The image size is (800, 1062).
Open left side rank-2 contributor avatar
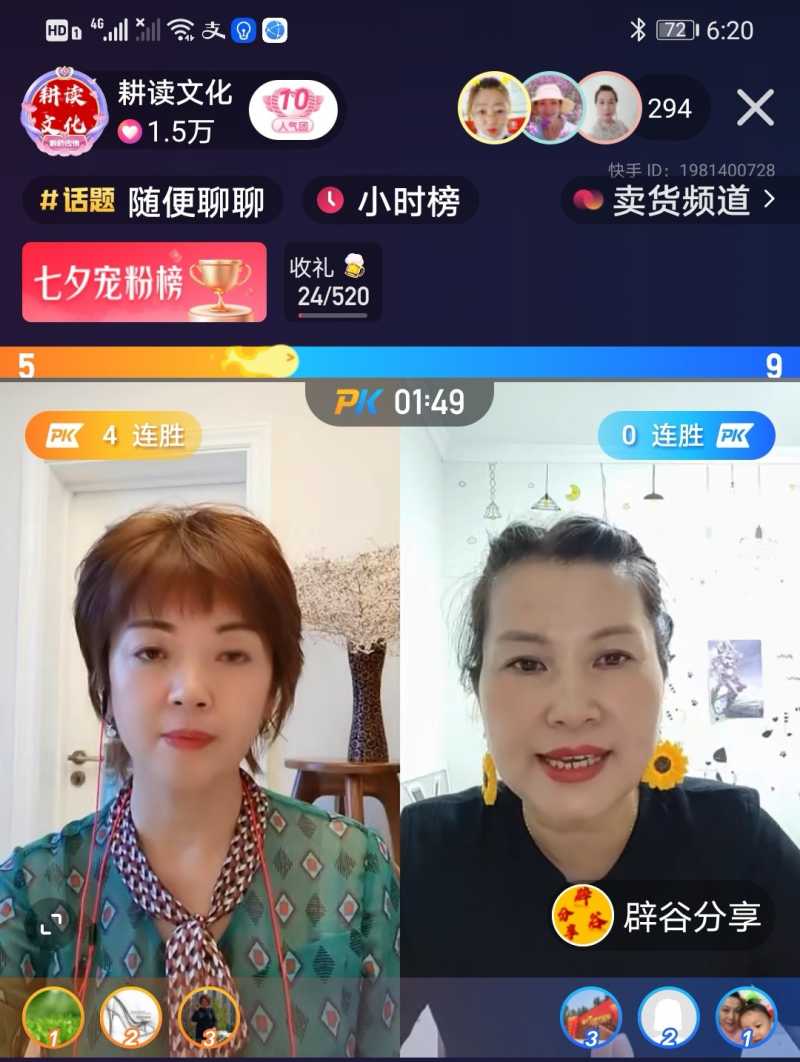point(131,1017)
